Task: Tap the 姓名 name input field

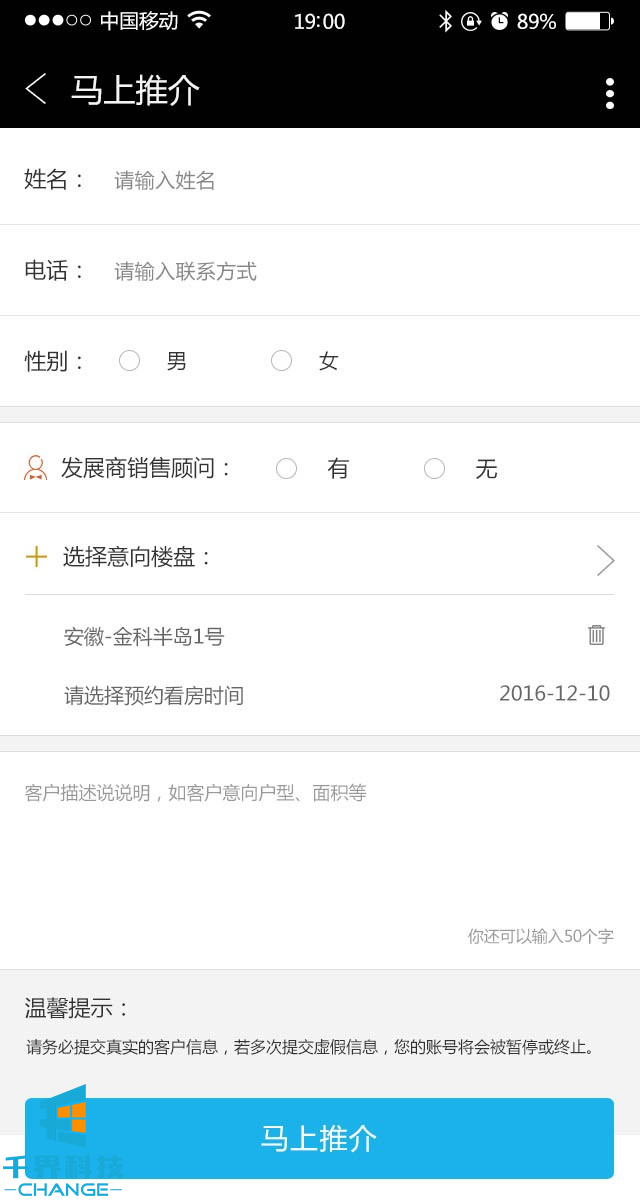Action: click(x=360, y=180)
